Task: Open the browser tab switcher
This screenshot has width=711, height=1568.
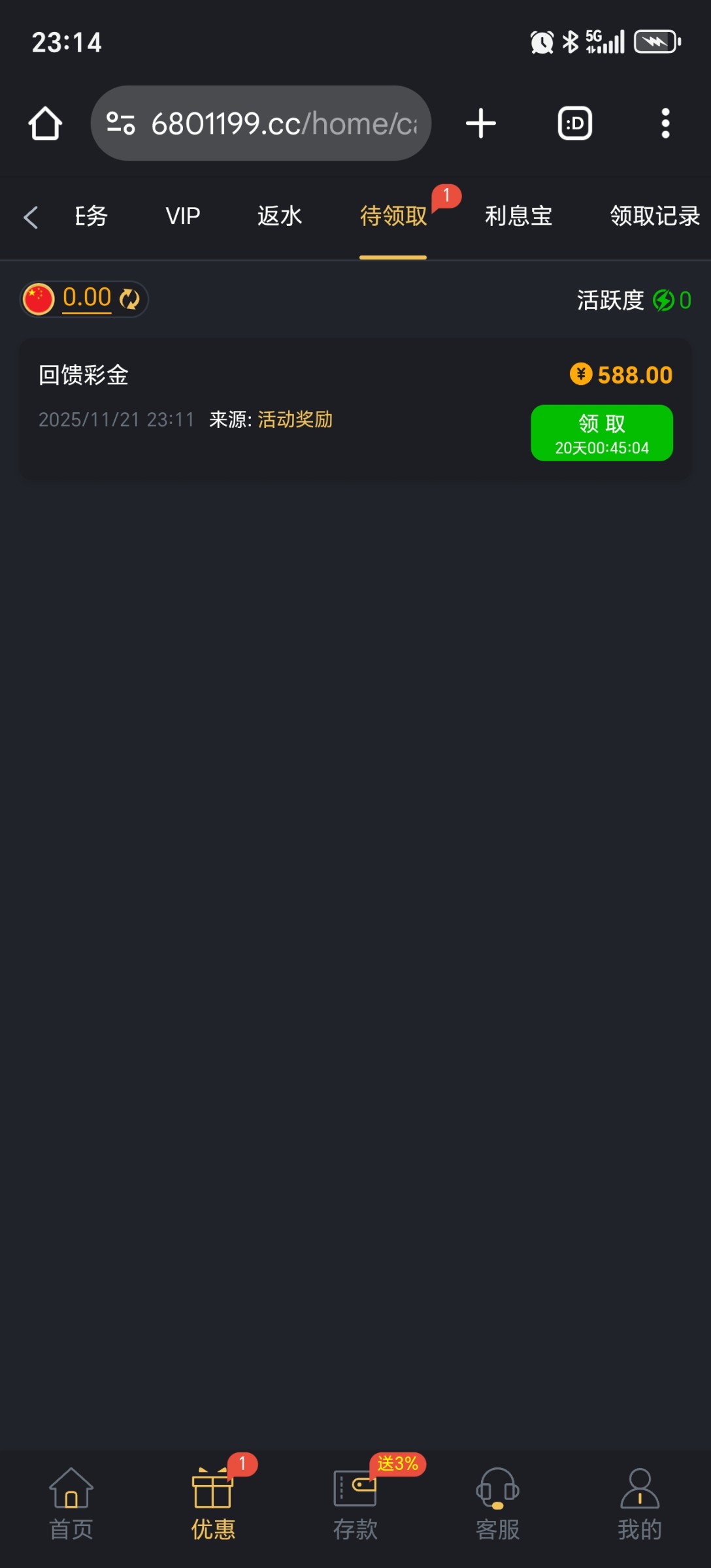Action: click(574, 123)
